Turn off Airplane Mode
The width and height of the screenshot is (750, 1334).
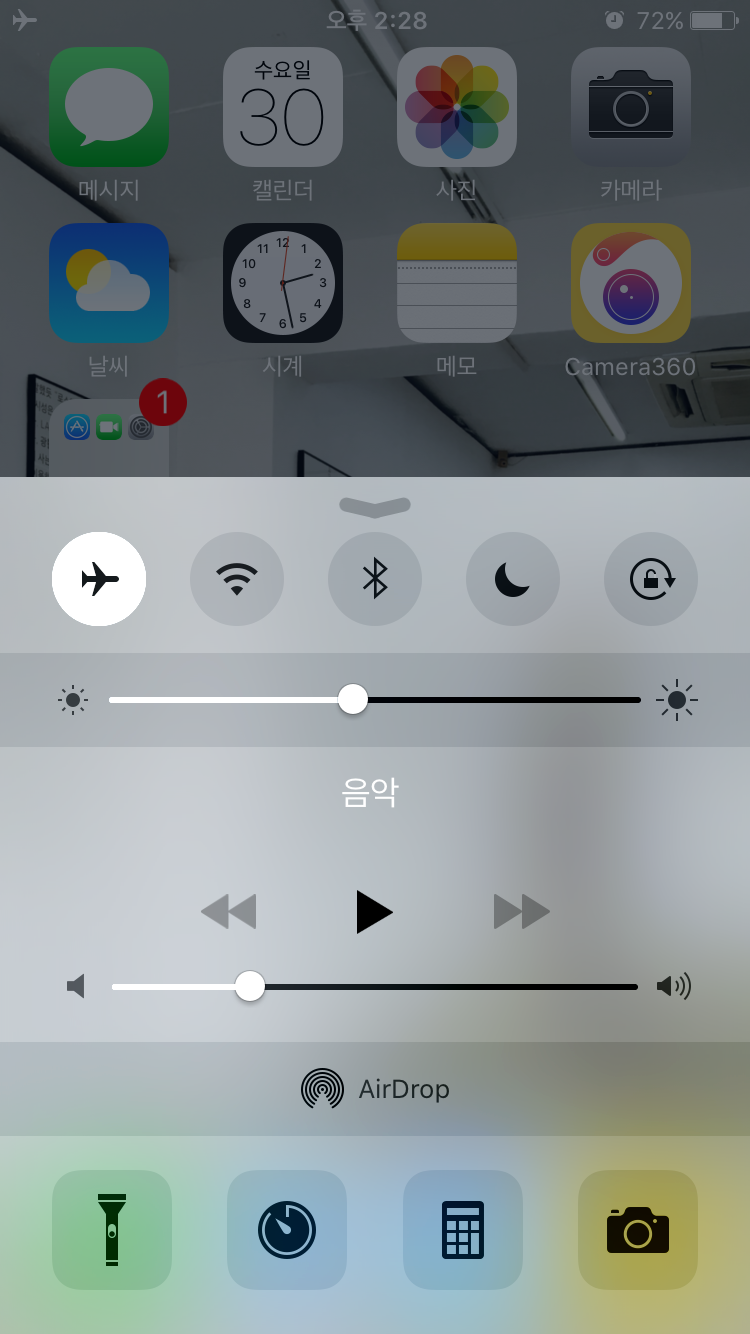pyautogui.click(x=99, y=579)
